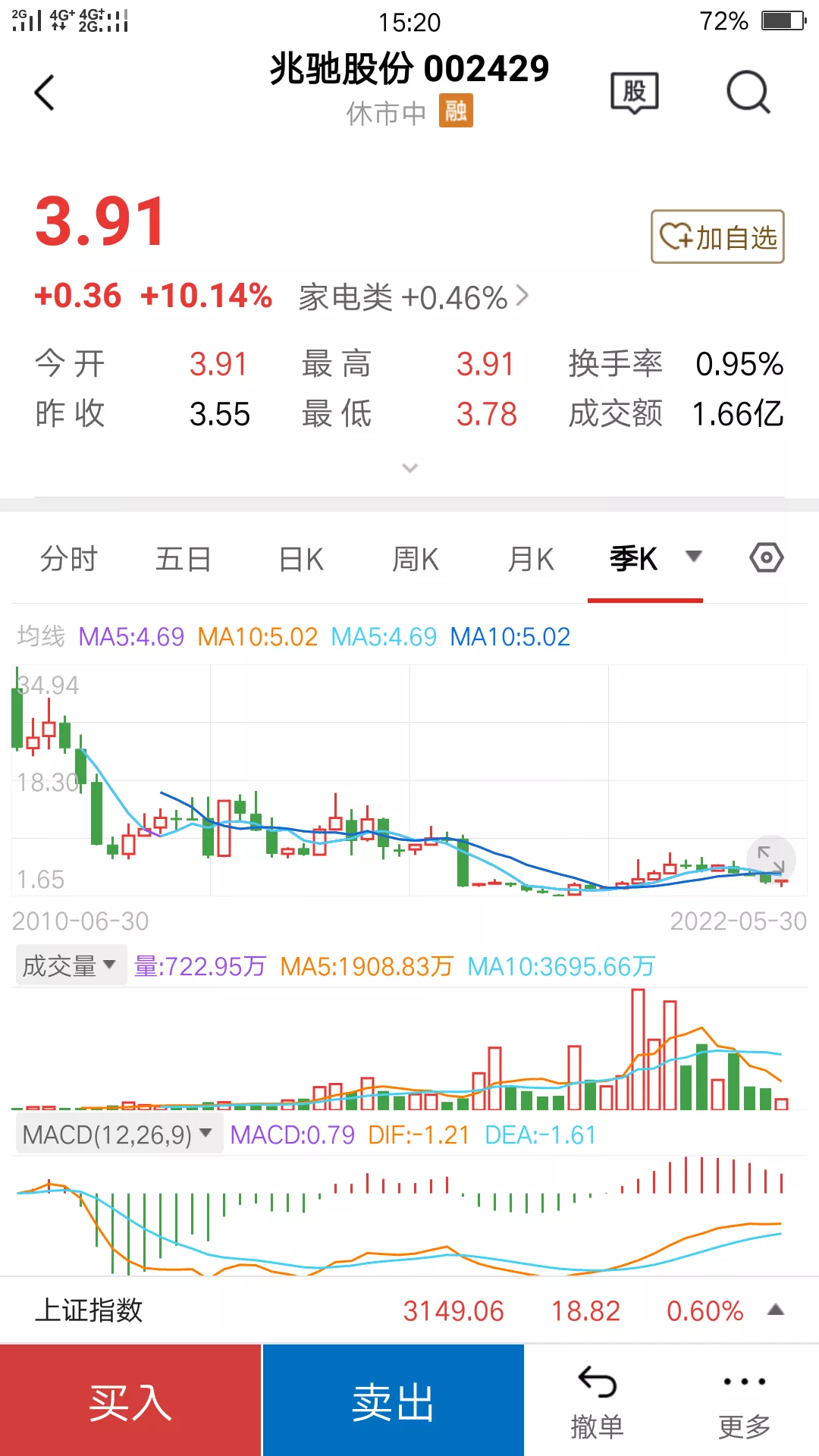The width and height of the screenshot is (819, 1456).
Task: Open 撤单 to cancel orders
Action: tap(597, 1401)
